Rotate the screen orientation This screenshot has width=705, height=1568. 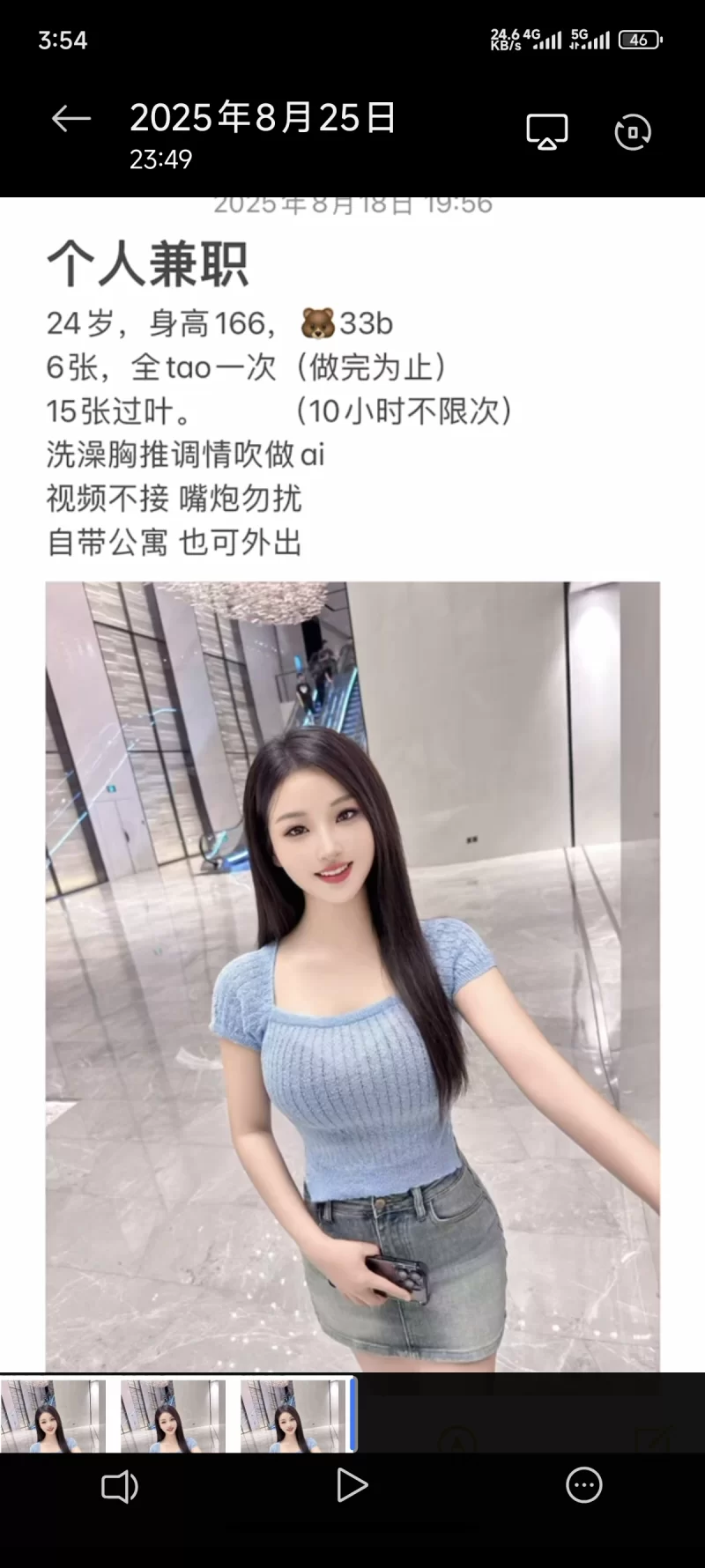pyautogui.click(x=632, y=132)
